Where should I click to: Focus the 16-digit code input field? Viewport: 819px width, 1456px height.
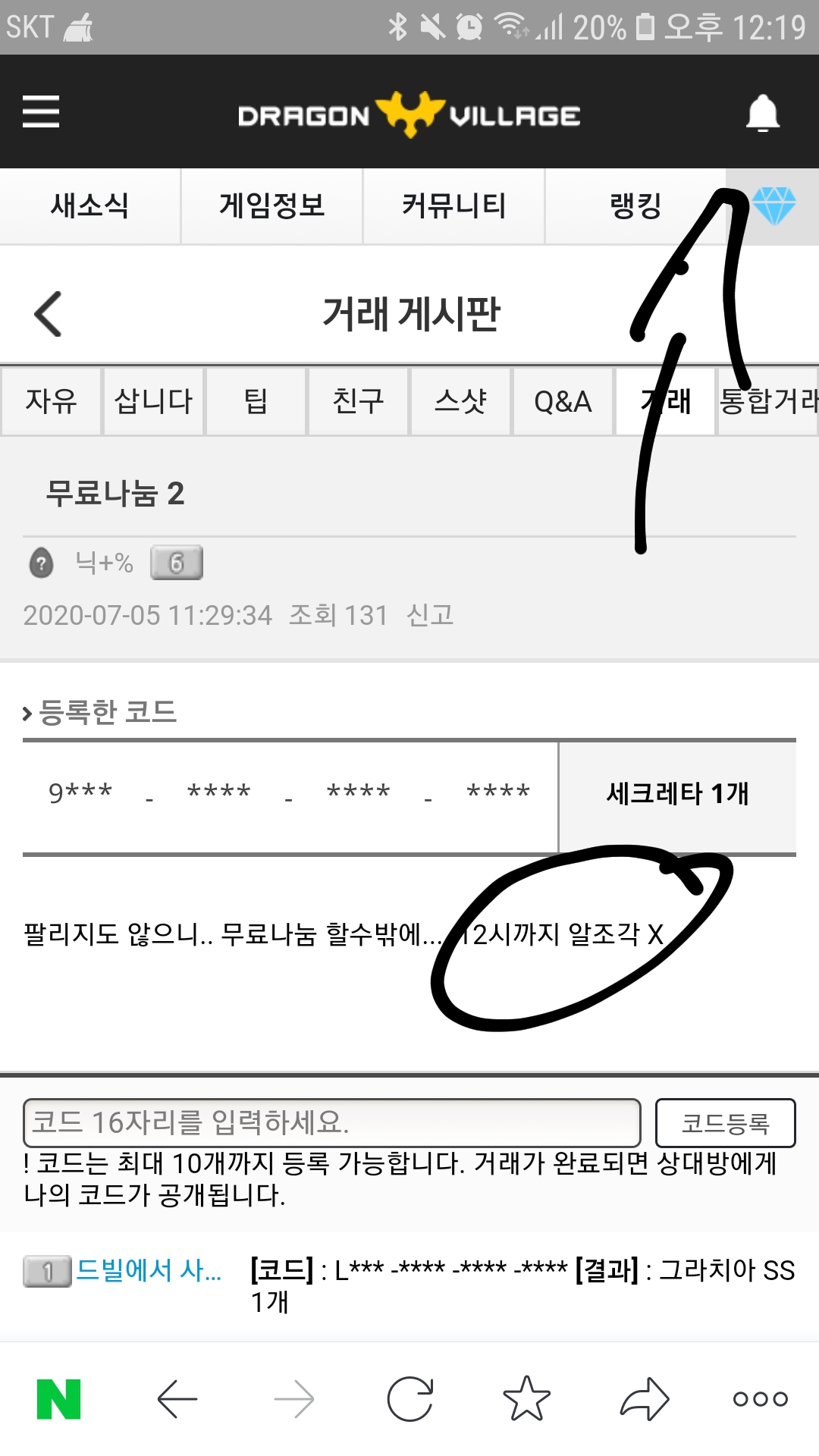tap(332, 1122)
